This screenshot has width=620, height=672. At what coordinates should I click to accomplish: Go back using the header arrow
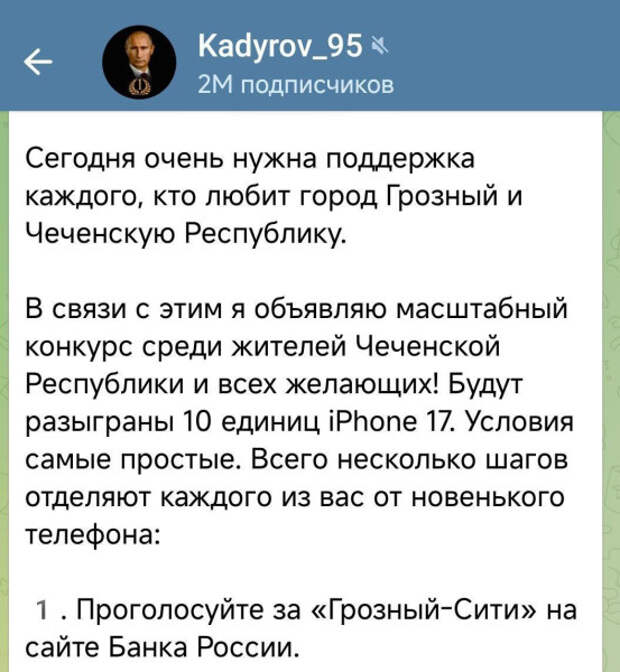pyautogui.click(x=37, y=64)
